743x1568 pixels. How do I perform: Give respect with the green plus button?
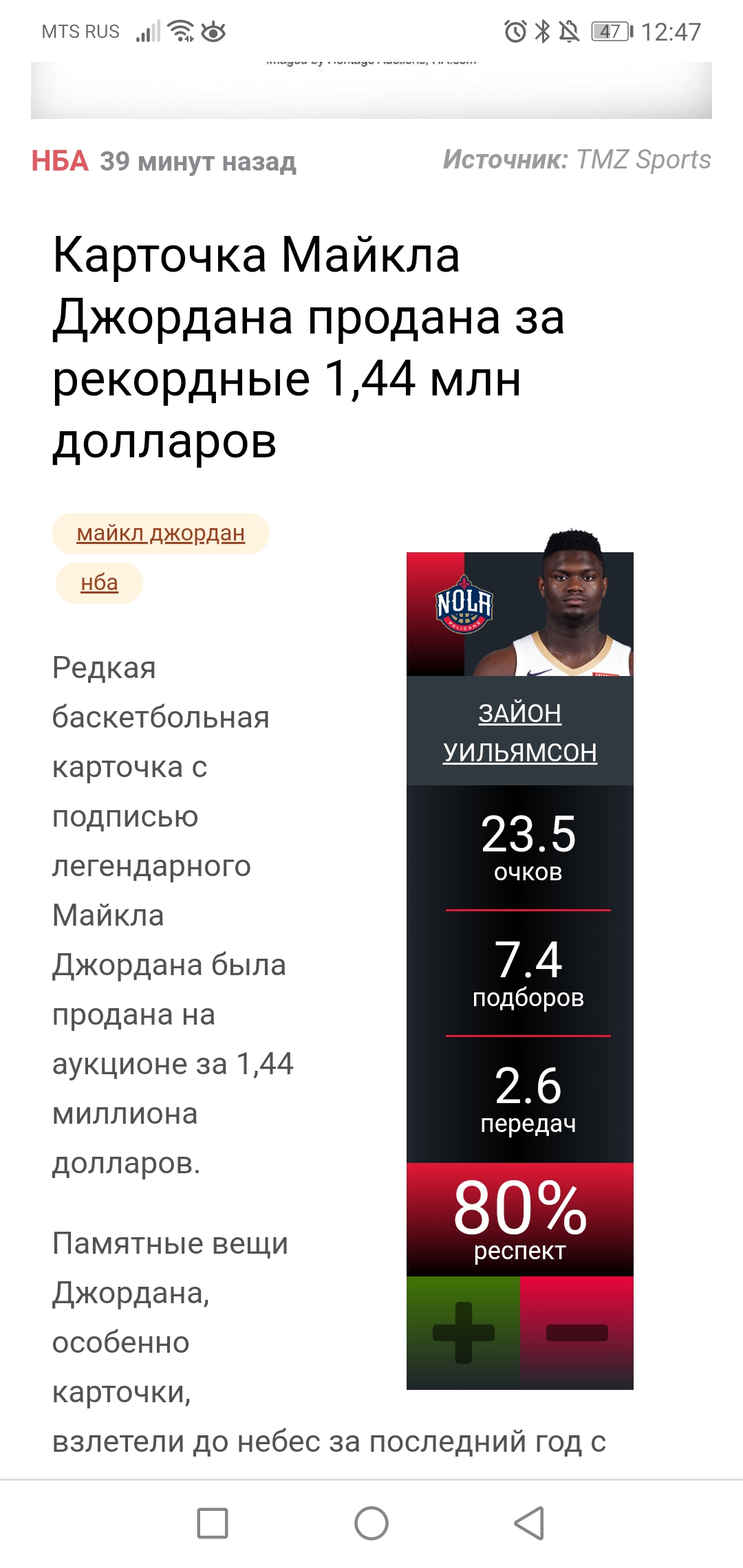pos(463,1333)
